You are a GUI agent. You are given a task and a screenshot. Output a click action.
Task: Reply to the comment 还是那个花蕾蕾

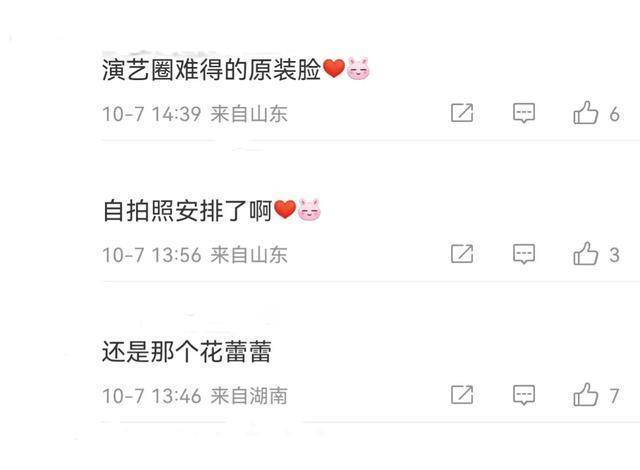524,395
